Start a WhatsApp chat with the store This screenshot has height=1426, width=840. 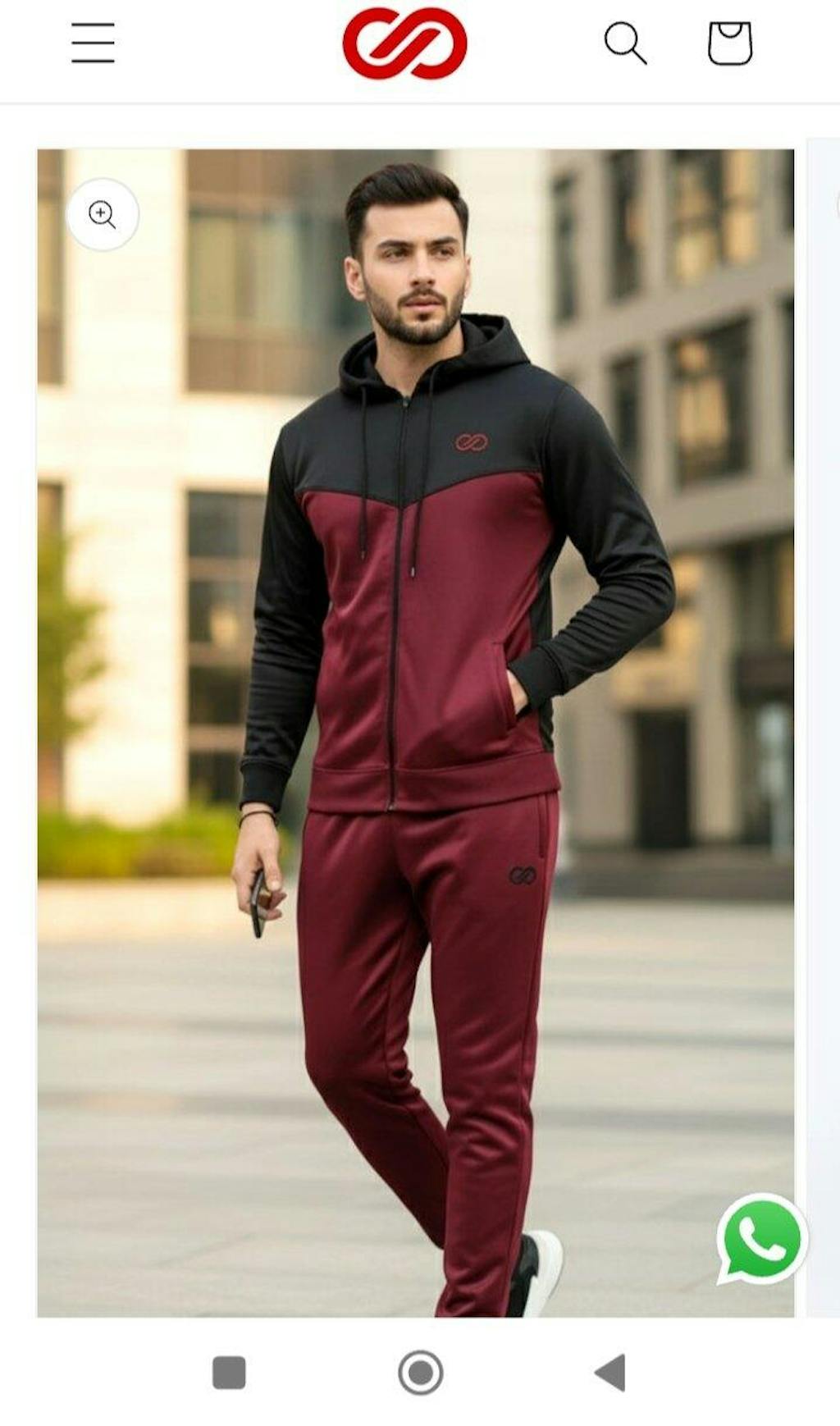click(761, 1240)
